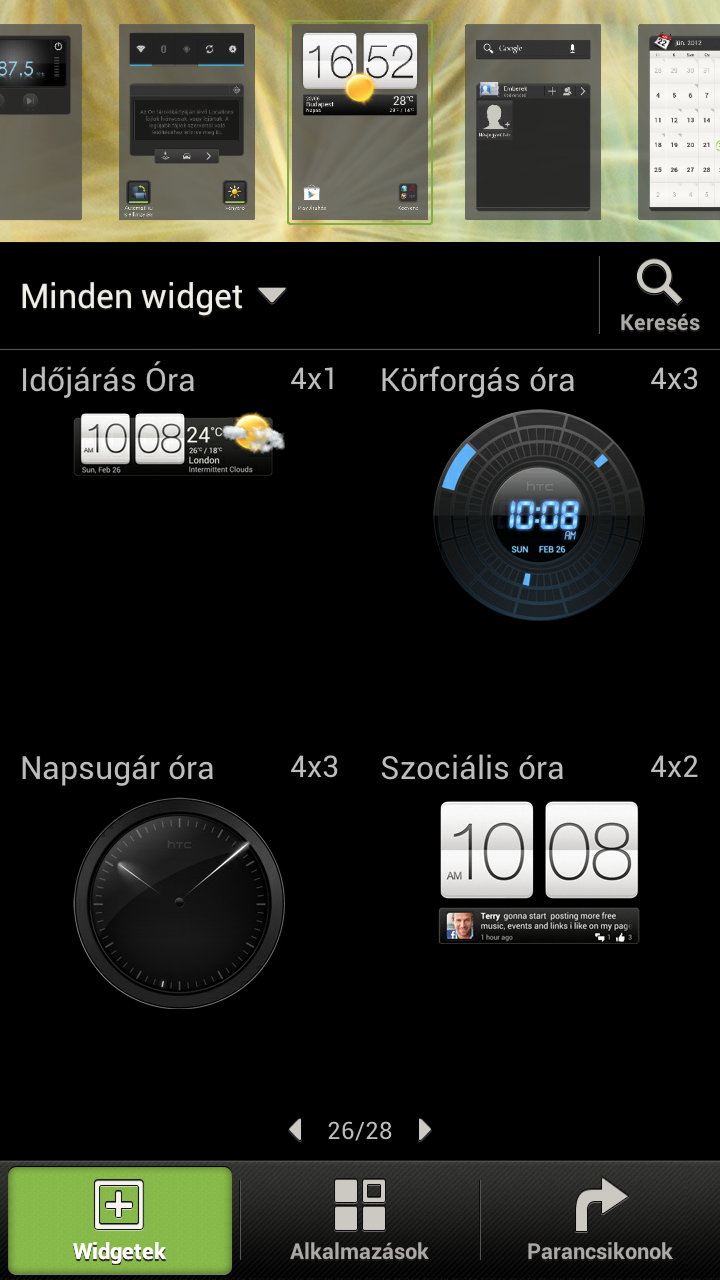The height and width of the screenshot is (1280, 720).
Task: Open the Keresés search
Action: click(x=659, y=296)
